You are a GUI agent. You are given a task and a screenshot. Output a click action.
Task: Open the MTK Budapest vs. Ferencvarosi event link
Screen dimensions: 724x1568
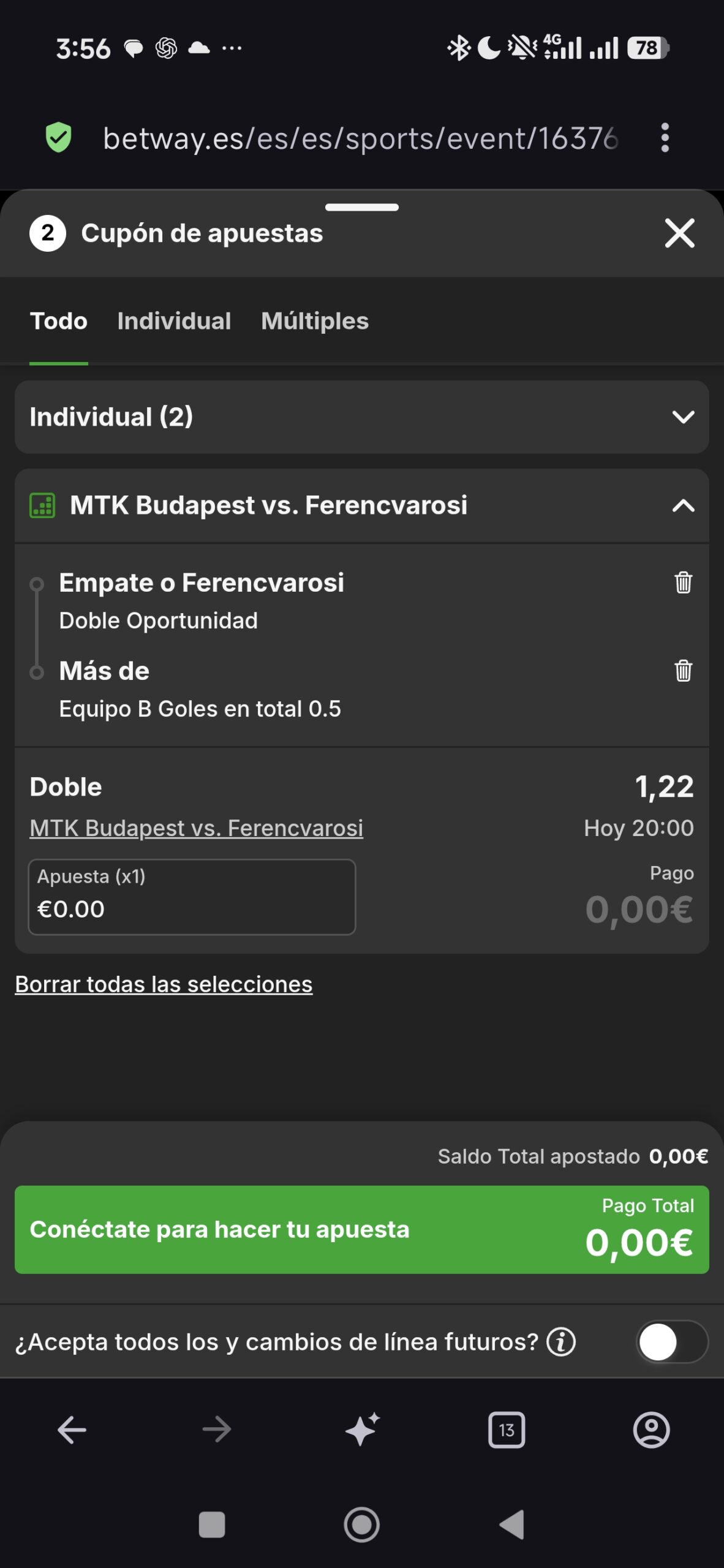click(x=196, y=828)
